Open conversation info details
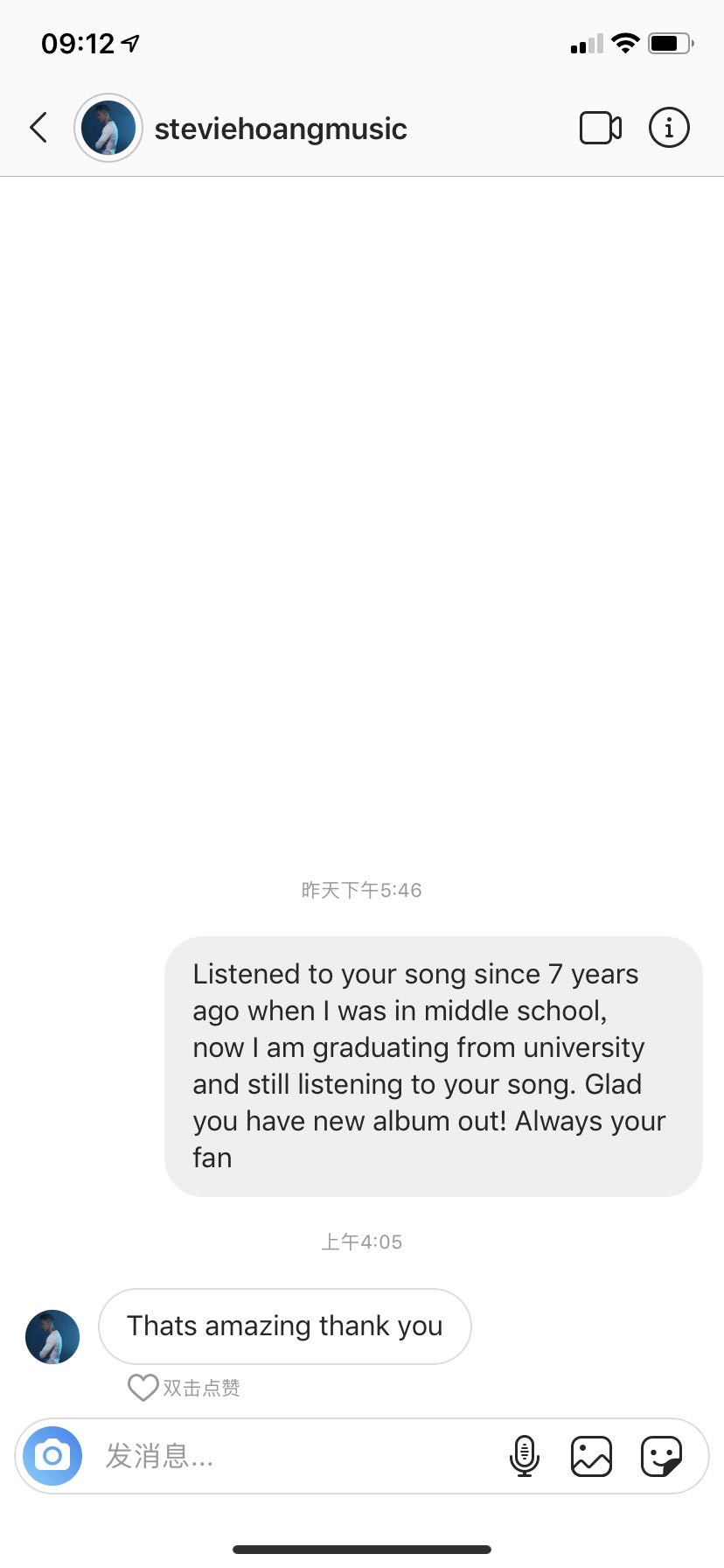Image resolution: width=724 pixels, height=1568 pixels. [669, 129]
